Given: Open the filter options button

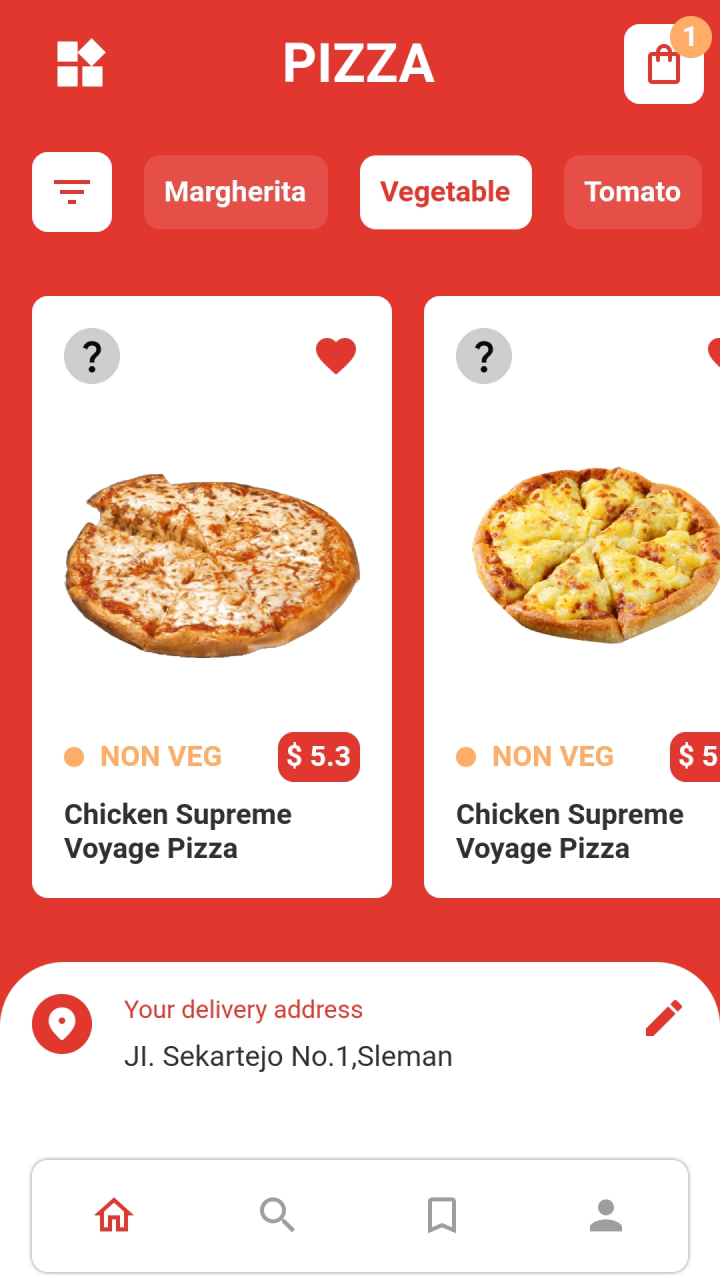Looking at the screenshot, I should point(72,192).
